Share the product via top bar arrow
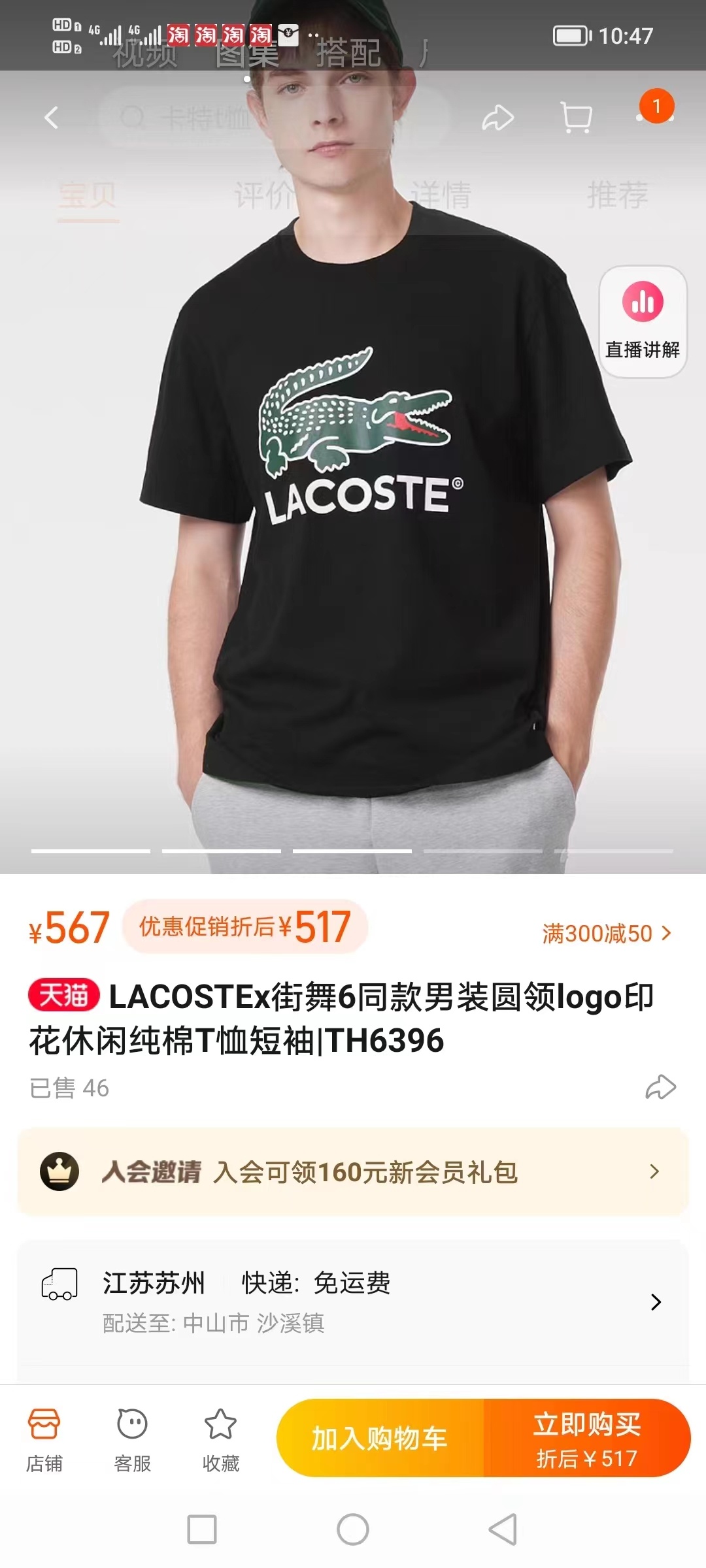Screen dimensions: 706x1568 (497, 118)
